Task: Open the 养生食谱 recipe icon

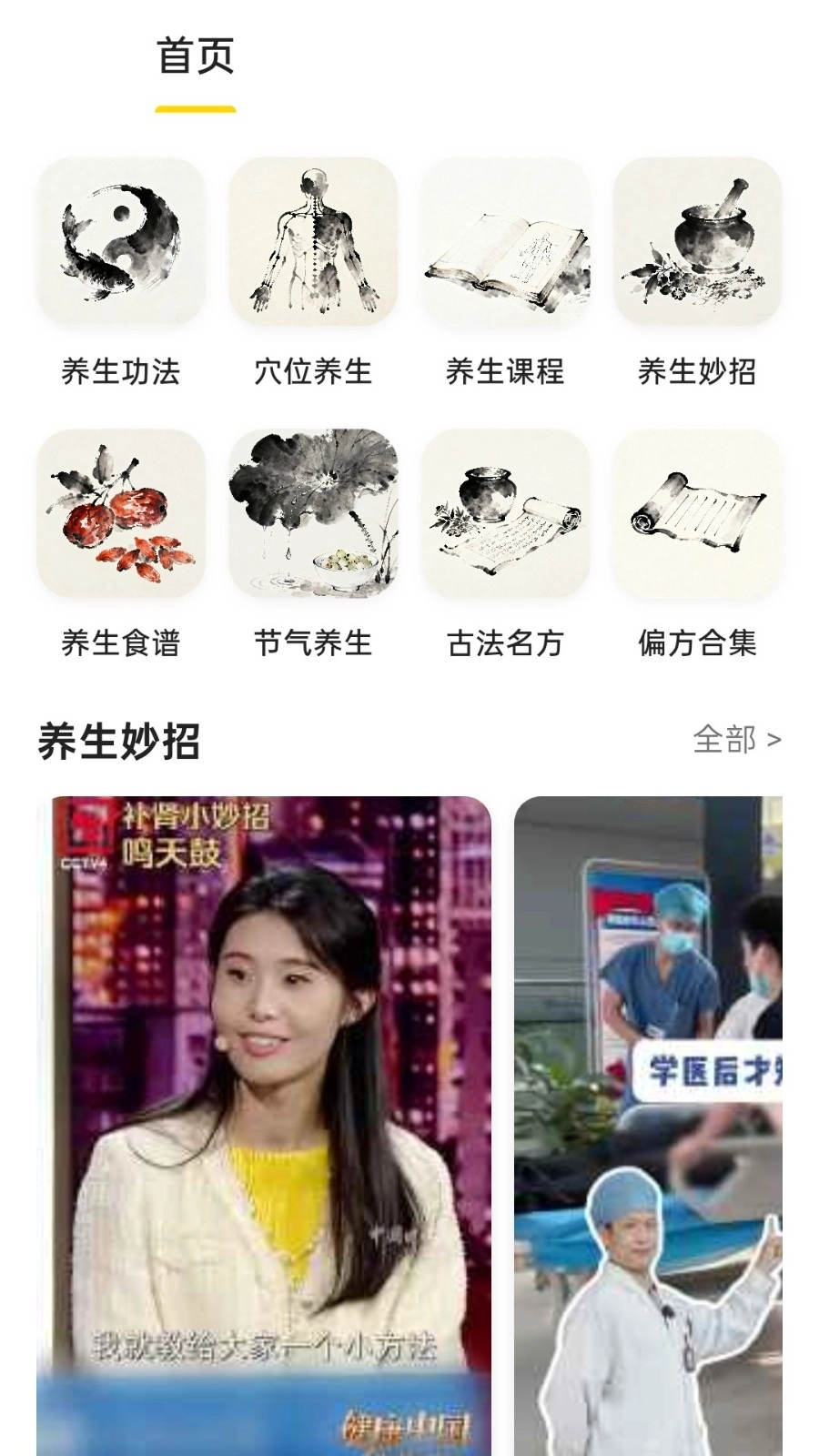Action: [123, 515]
